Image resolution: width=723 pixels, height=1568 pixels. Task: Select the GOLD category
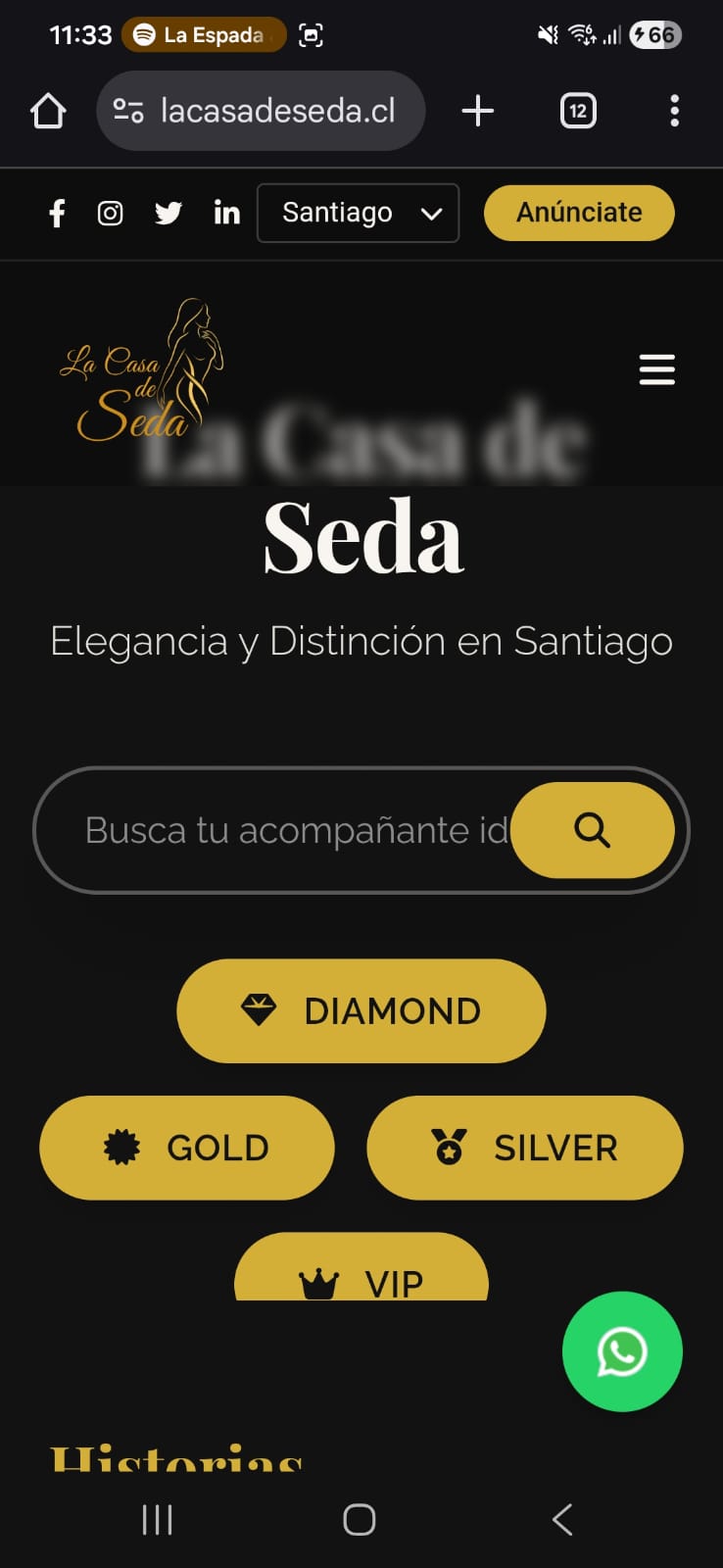pos(187,1148)
